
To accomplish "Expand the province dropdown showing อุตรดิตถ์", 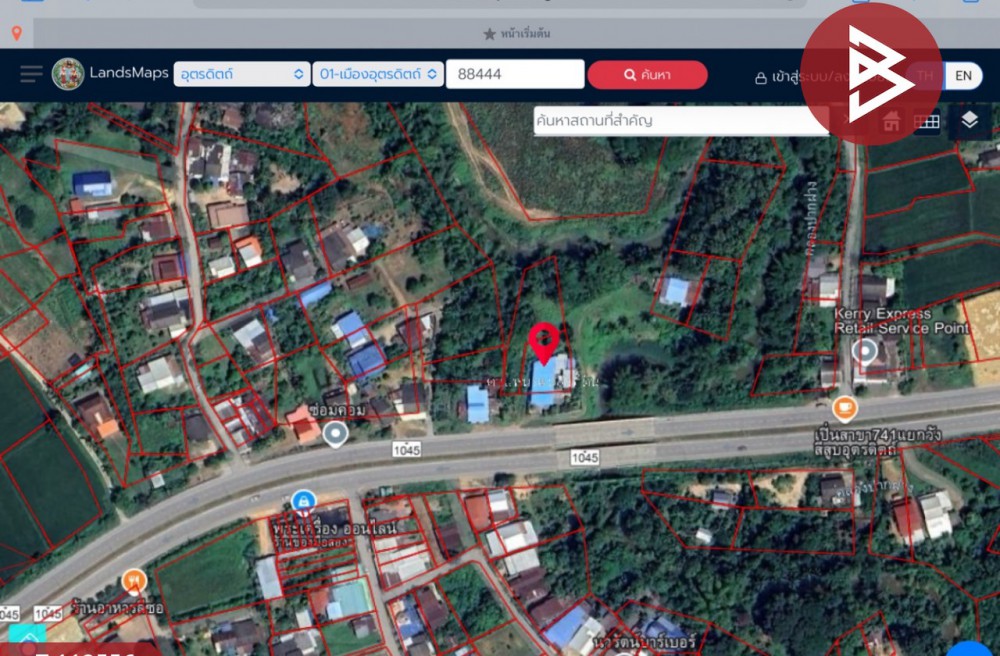I will coord(241,74).
